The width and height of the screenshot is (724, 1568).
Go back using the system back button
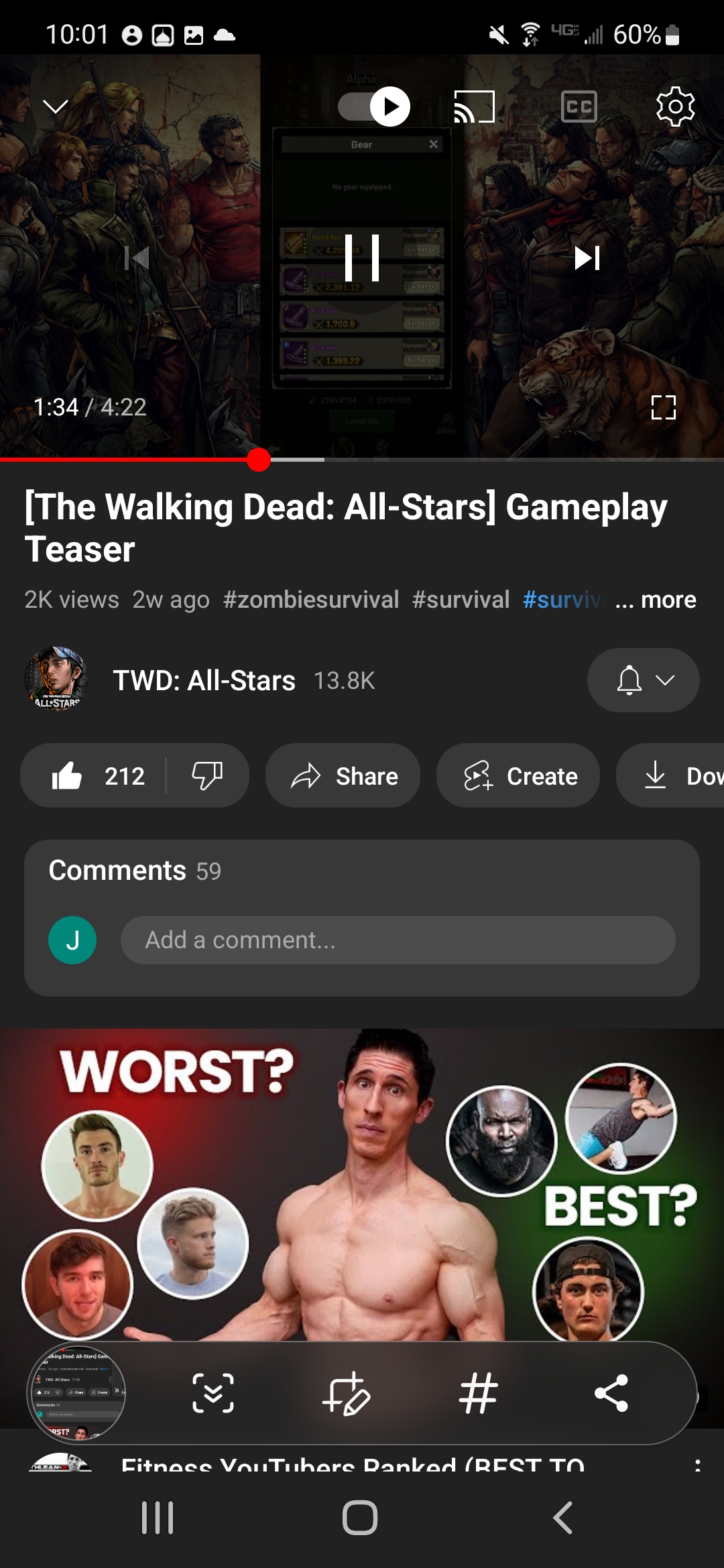pyautogui.click(x=563, y=1518)
